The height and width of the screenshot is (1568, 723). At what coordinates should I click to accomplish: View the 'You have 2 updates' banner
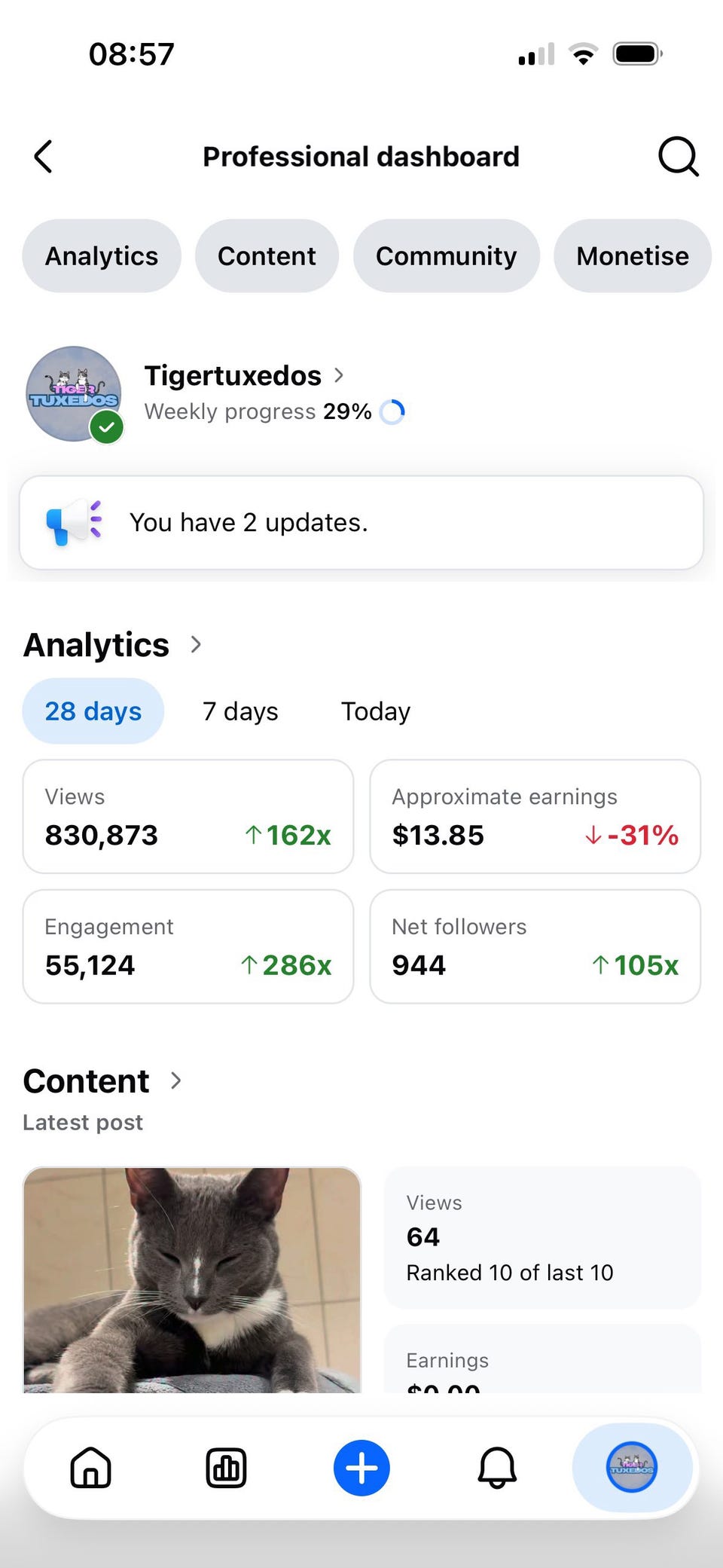[361, 522]
